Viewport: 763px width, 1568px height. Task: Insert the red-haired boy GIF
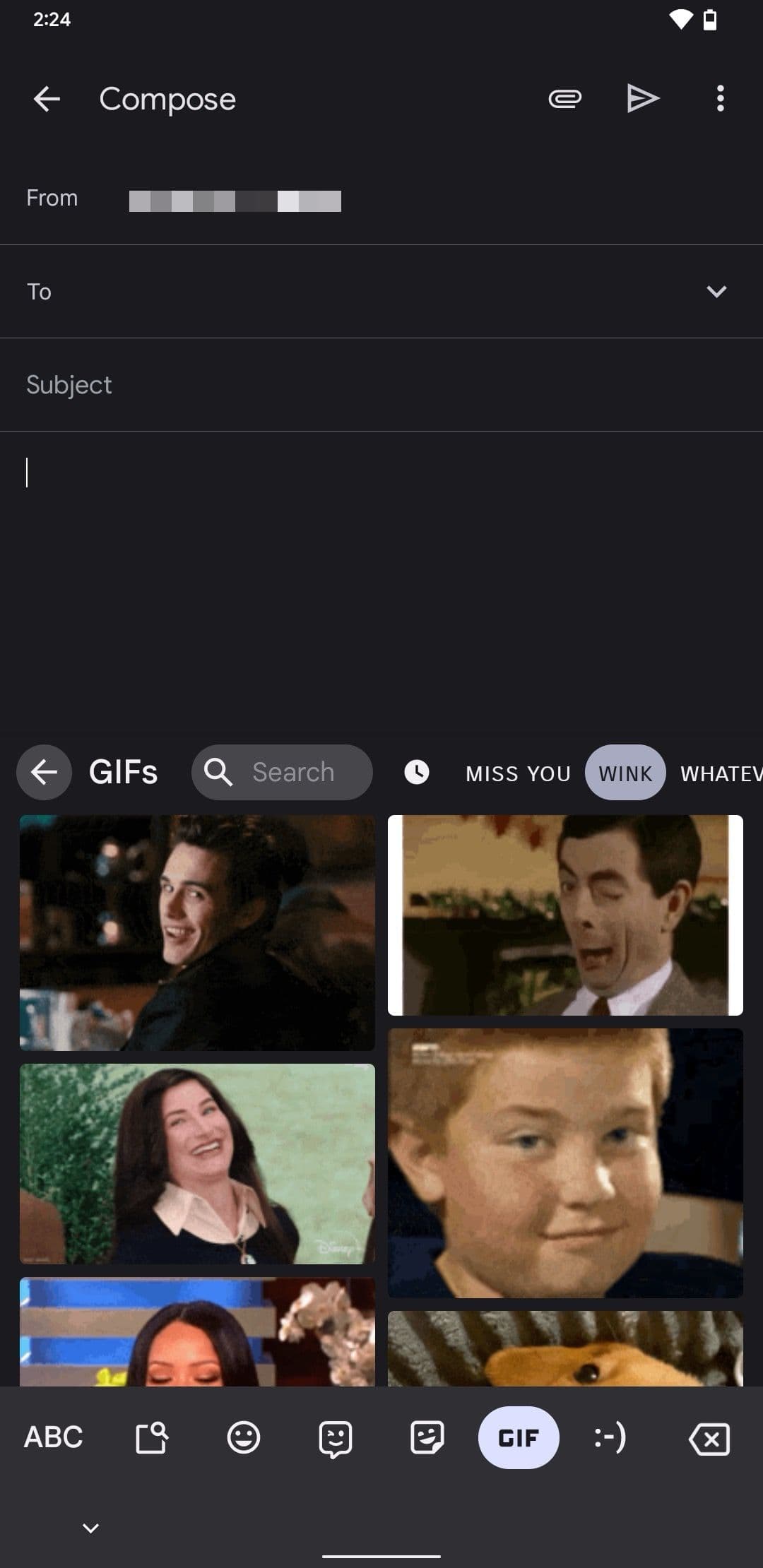point(565,1163)
